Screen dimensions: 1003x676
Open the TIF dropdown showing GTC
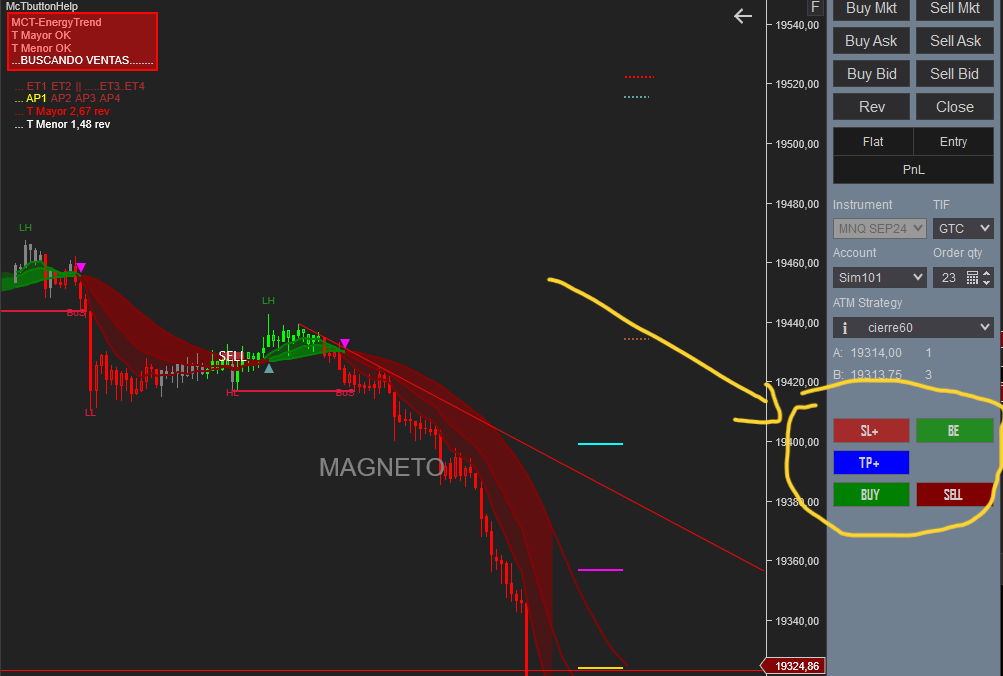click(963, 229)
